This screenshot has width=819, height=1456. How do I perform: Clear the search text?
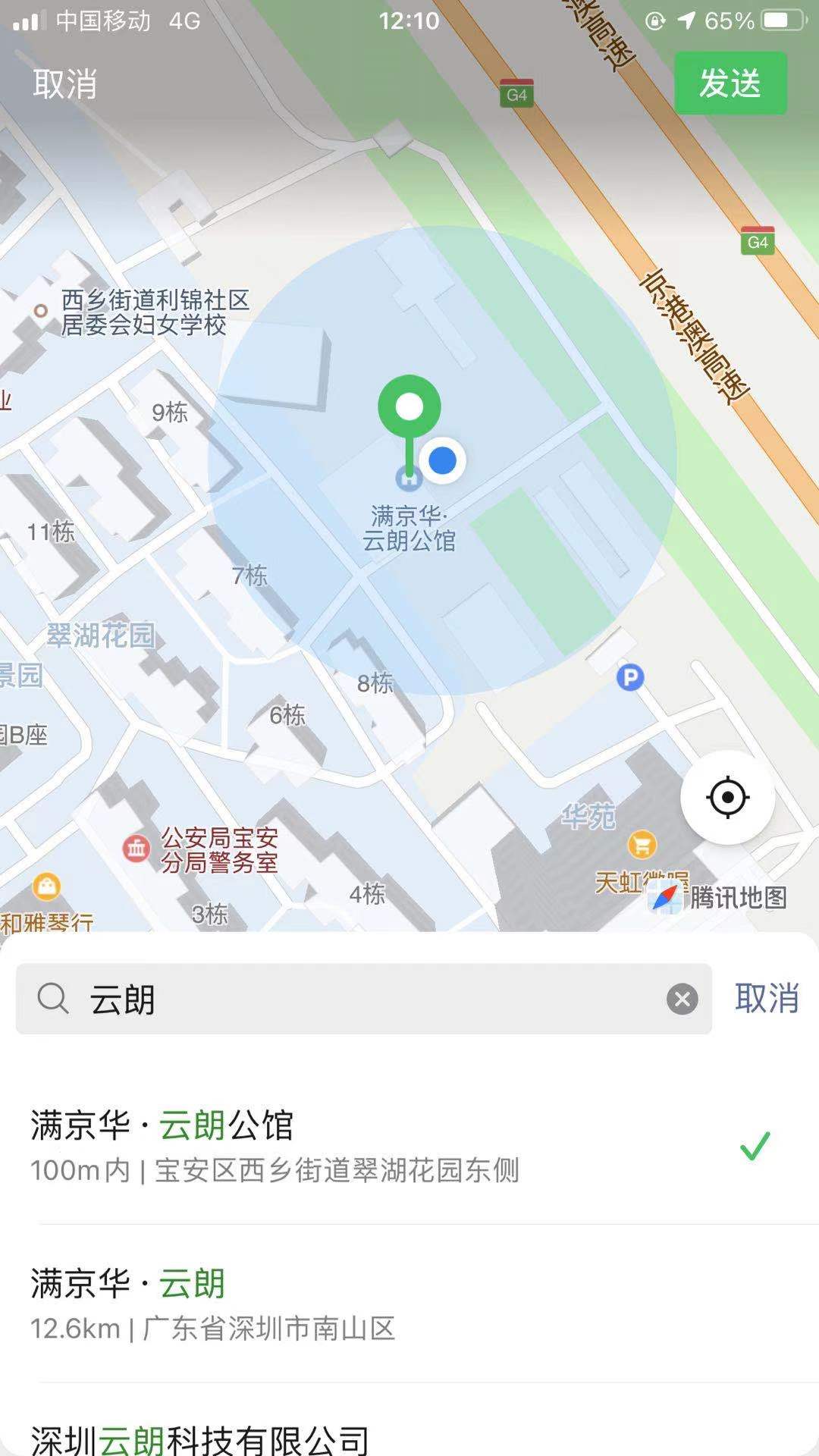click(682, 999)
